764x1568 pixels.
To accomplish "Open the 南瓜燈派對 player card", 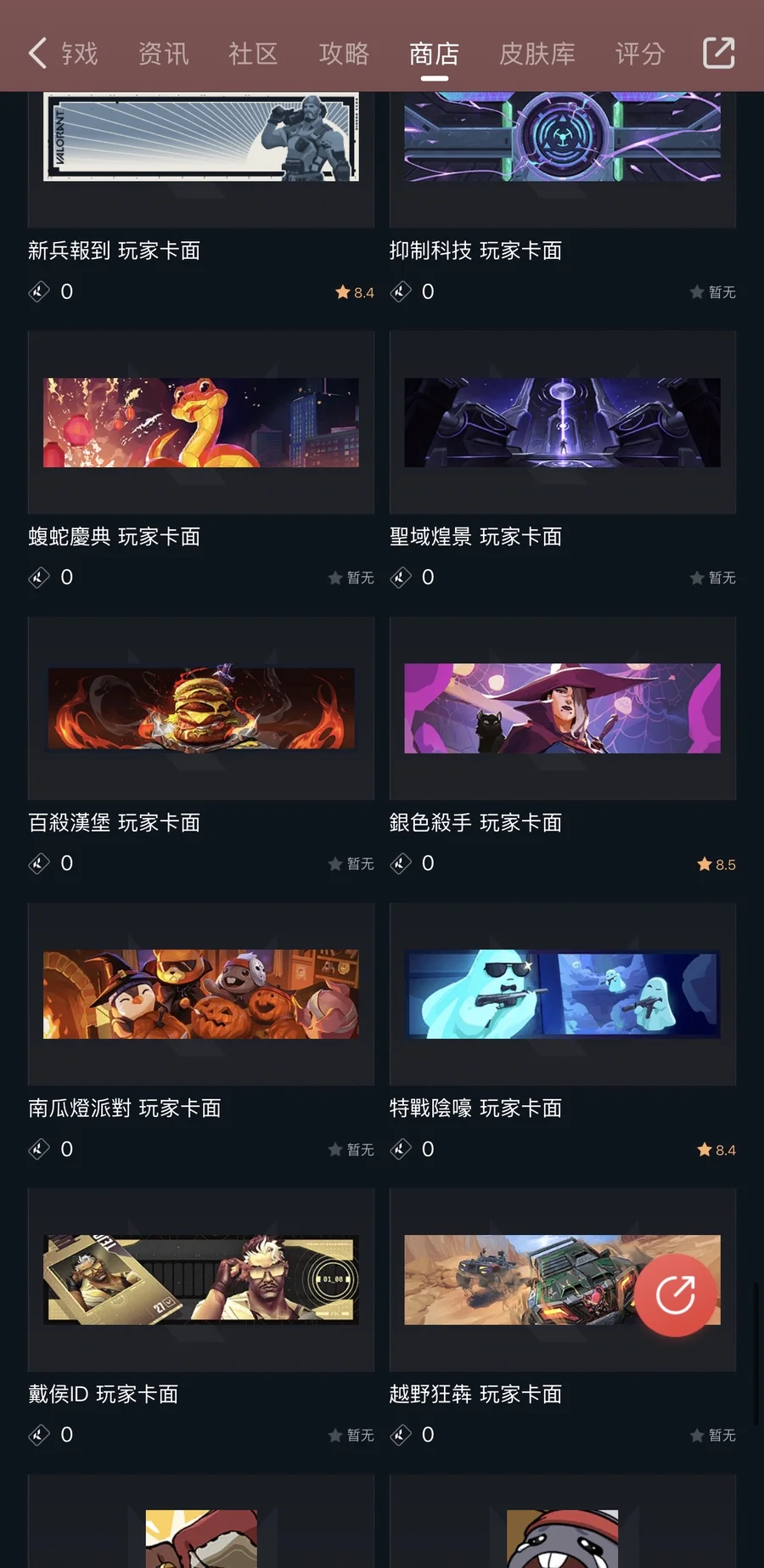I will pos(201,994).
